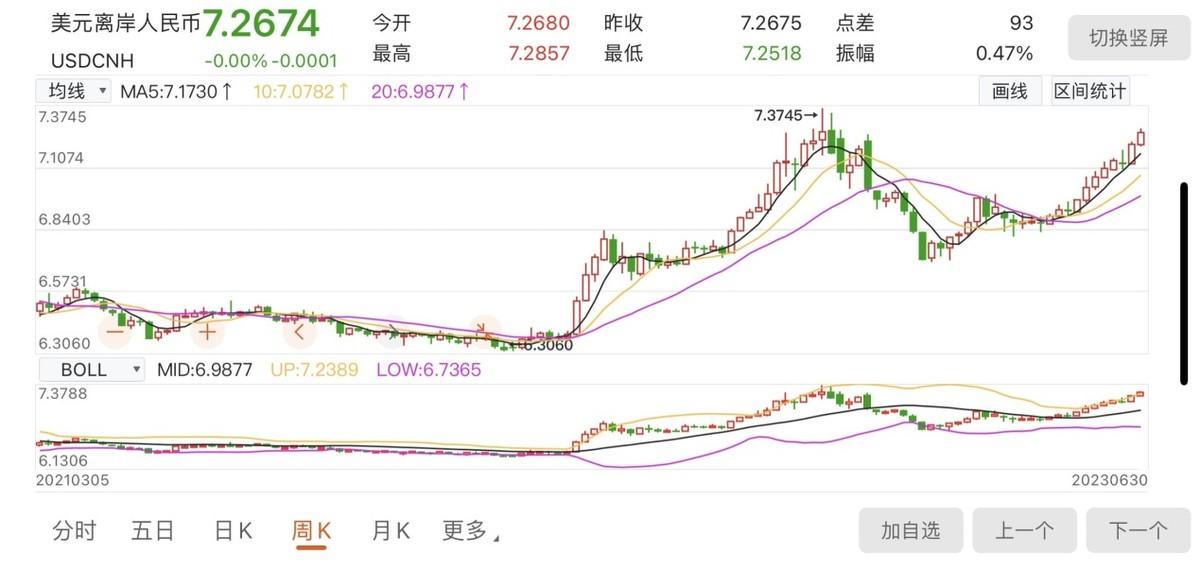
Task: Show the 月K monthly chart
Action: [390, 530]
